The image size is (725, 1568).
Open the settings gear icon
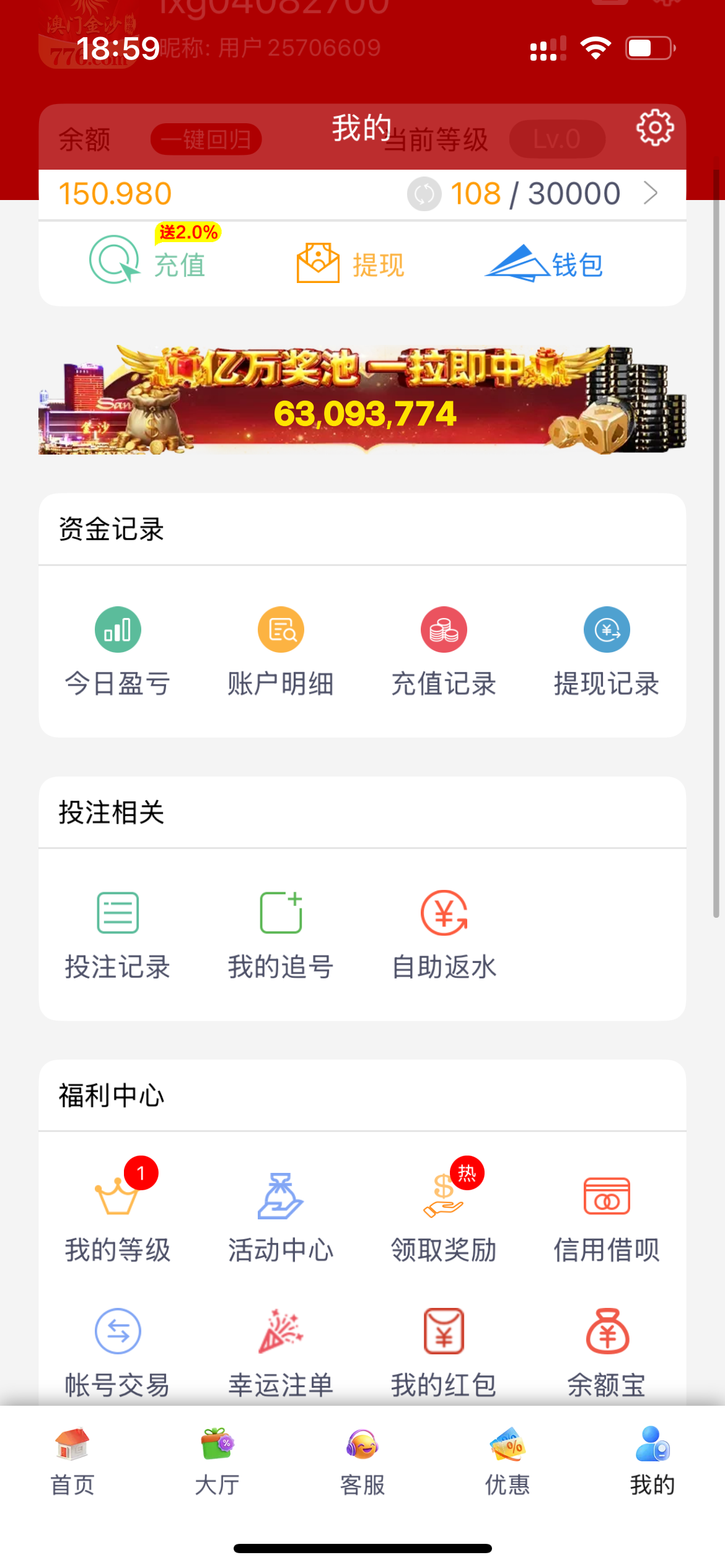click(x=654, y=128)
